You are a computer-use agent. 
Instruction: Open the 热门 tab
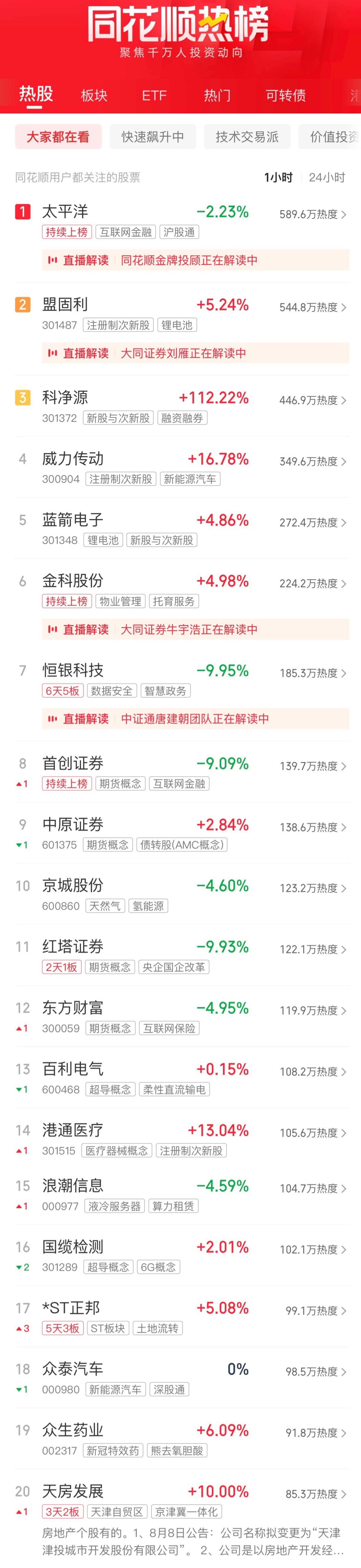point(217,95)
